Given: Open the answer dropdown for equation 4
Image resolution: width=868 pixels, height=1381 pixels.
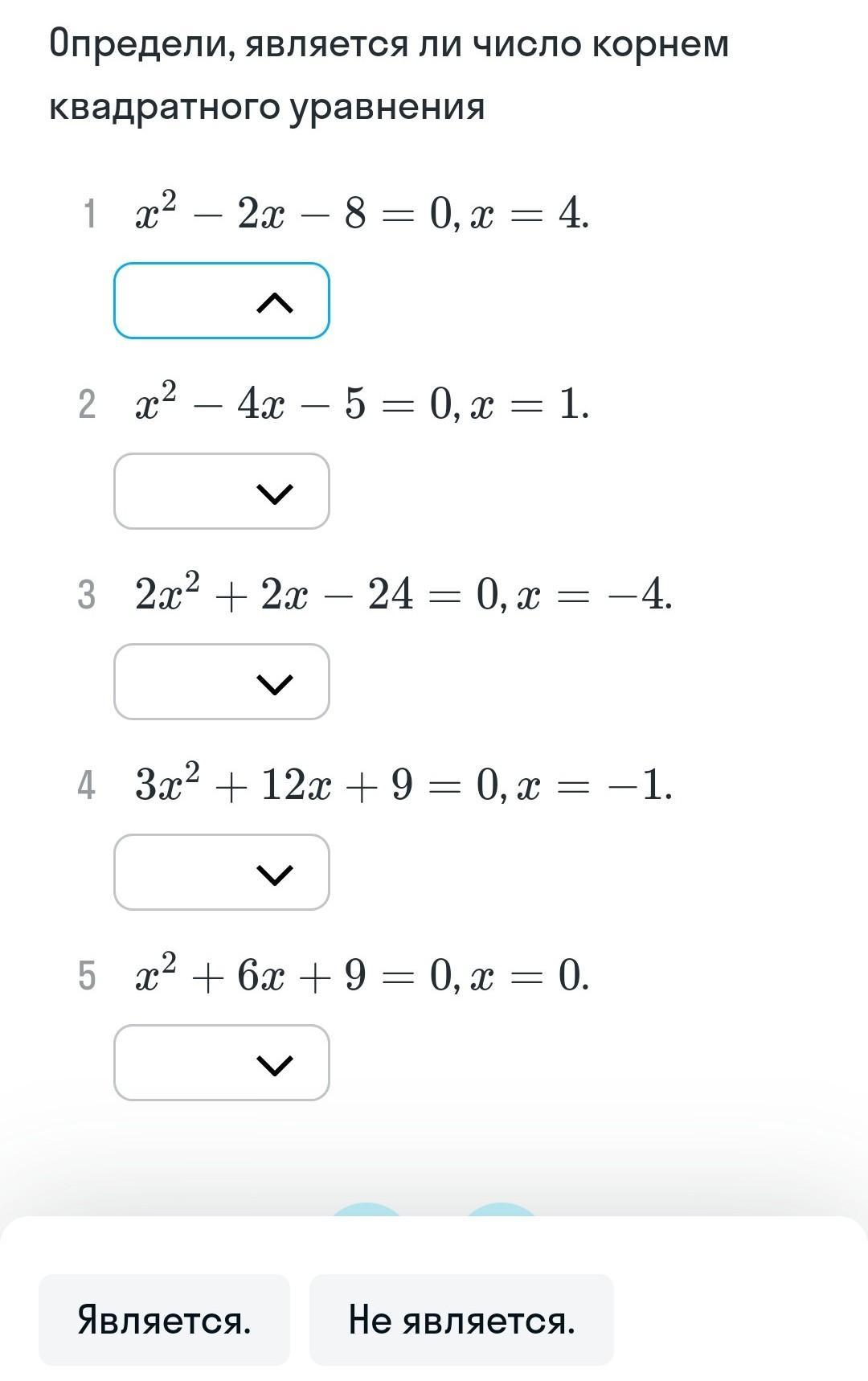Looking at the screenshot, I should coord(222,872).
